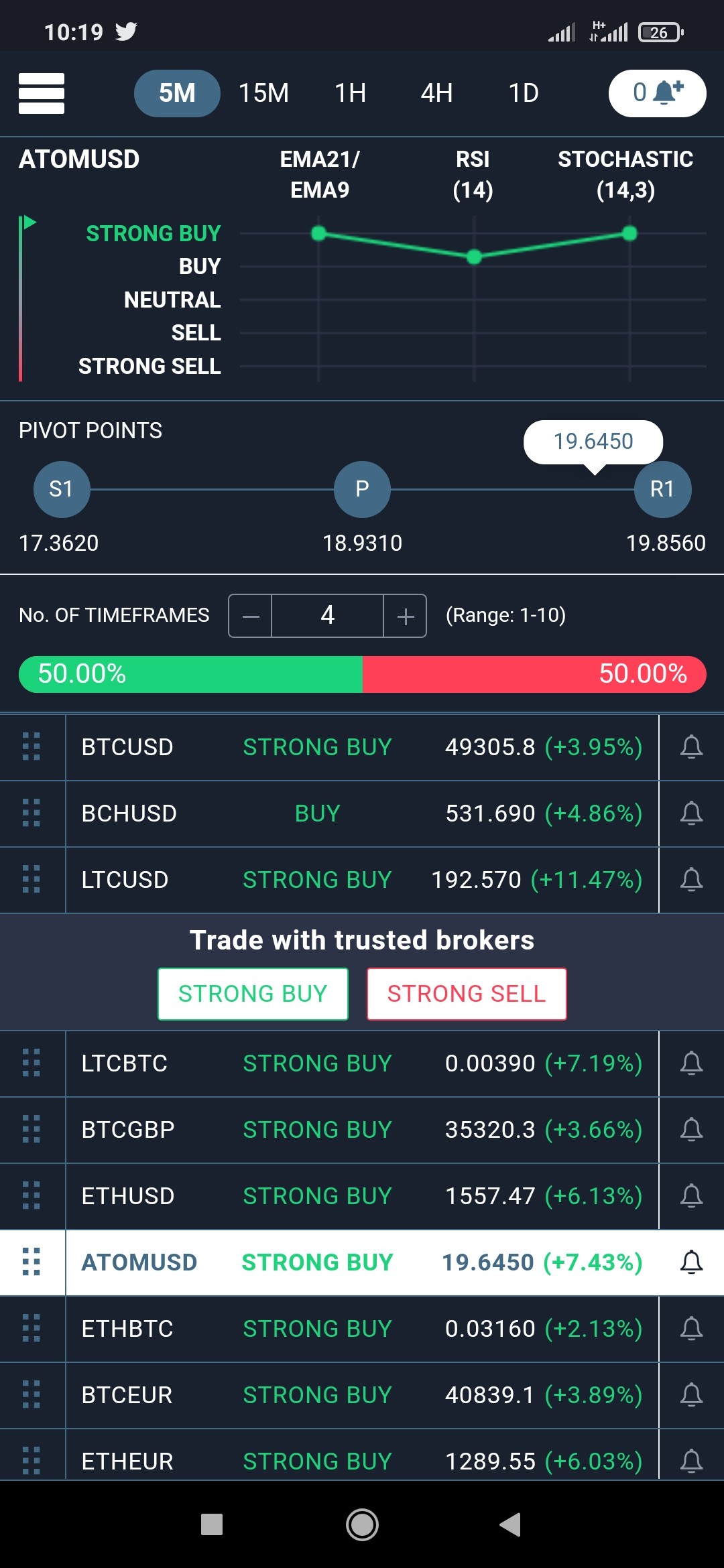The image size is (724, 1568).
Task: Set an alert bell for BCHUSD
Action: [x=691, y=813]
